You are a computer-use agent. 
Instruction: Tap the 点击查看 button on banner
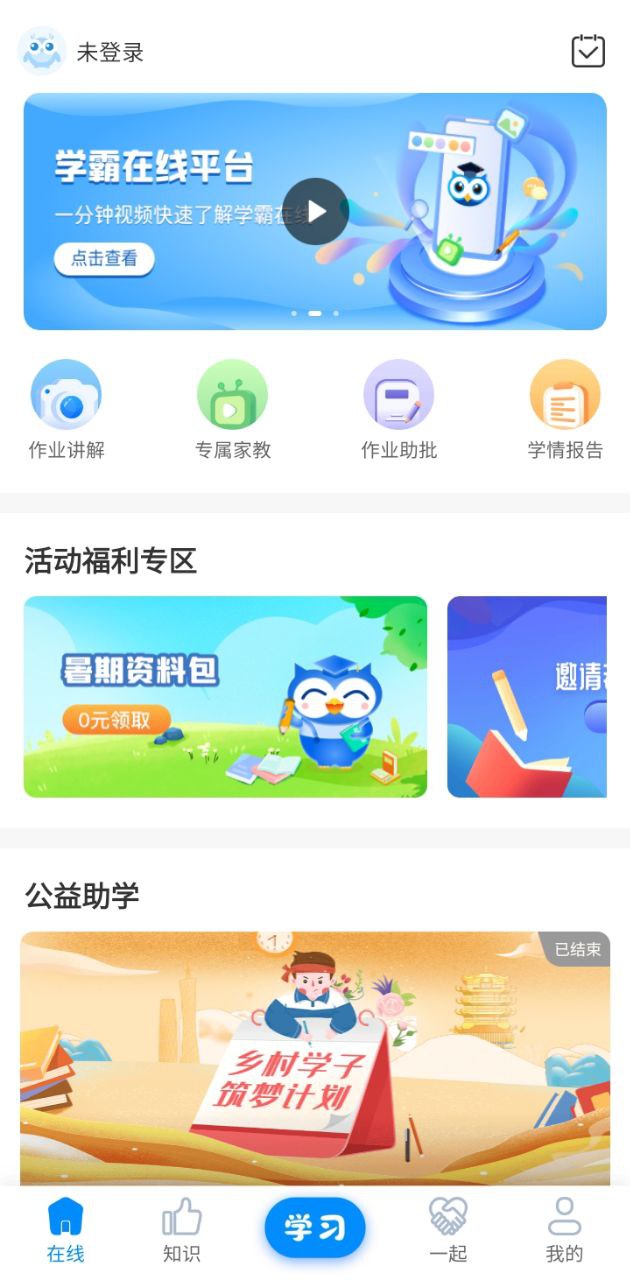[104, 259]
